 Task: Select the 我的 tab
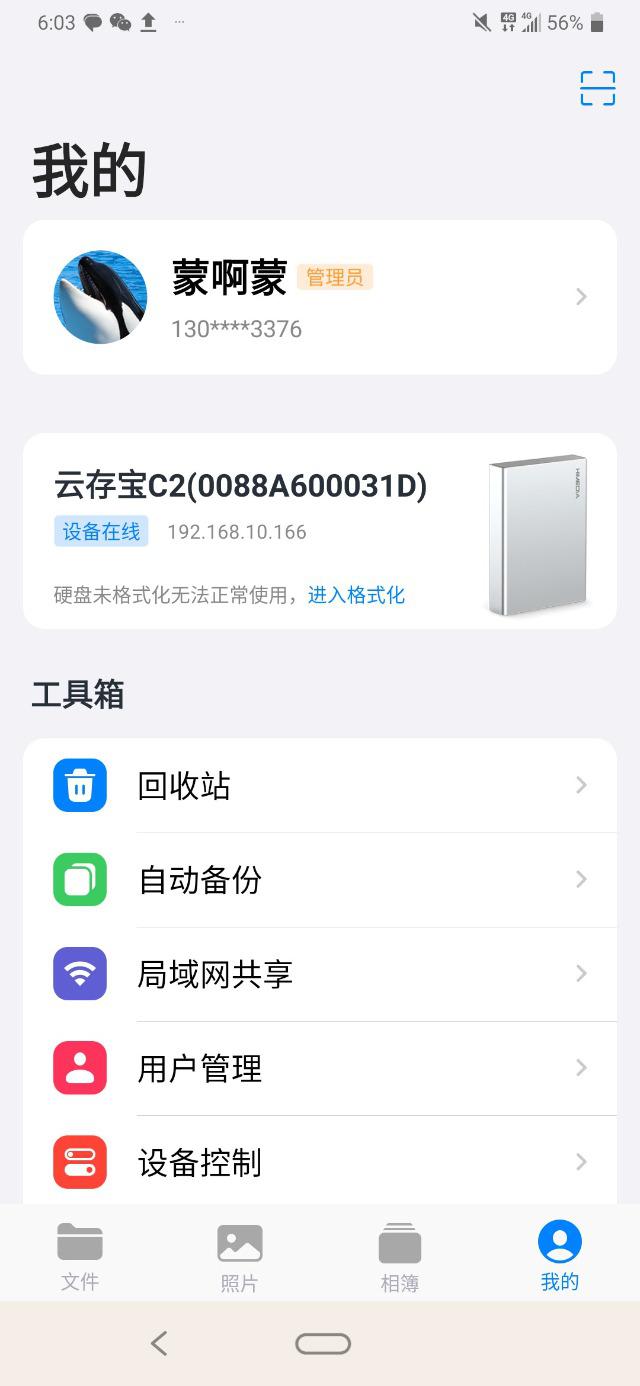560,1256
